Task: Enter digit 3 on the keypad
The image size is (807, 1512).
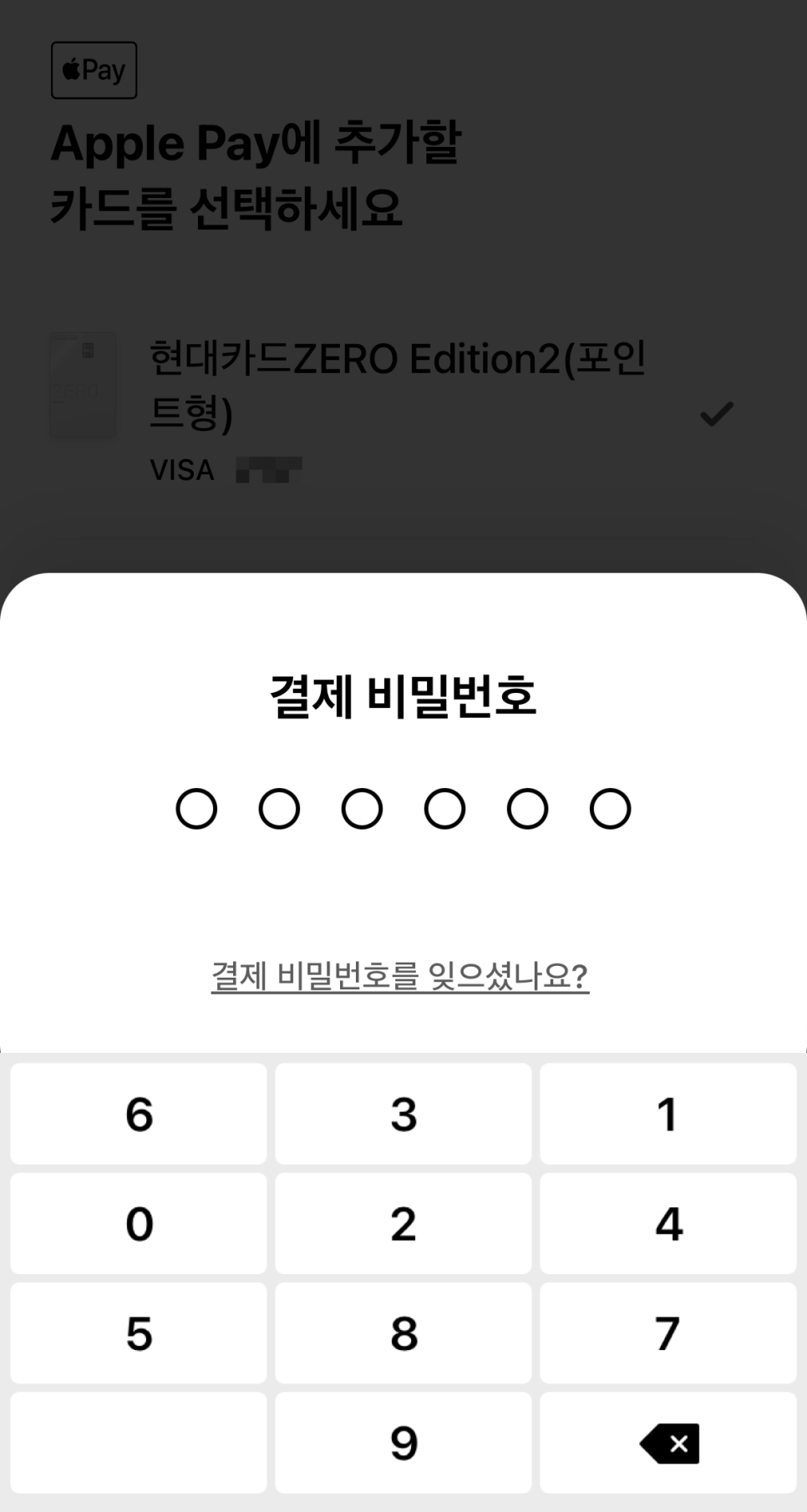Action: point(403,1114)
